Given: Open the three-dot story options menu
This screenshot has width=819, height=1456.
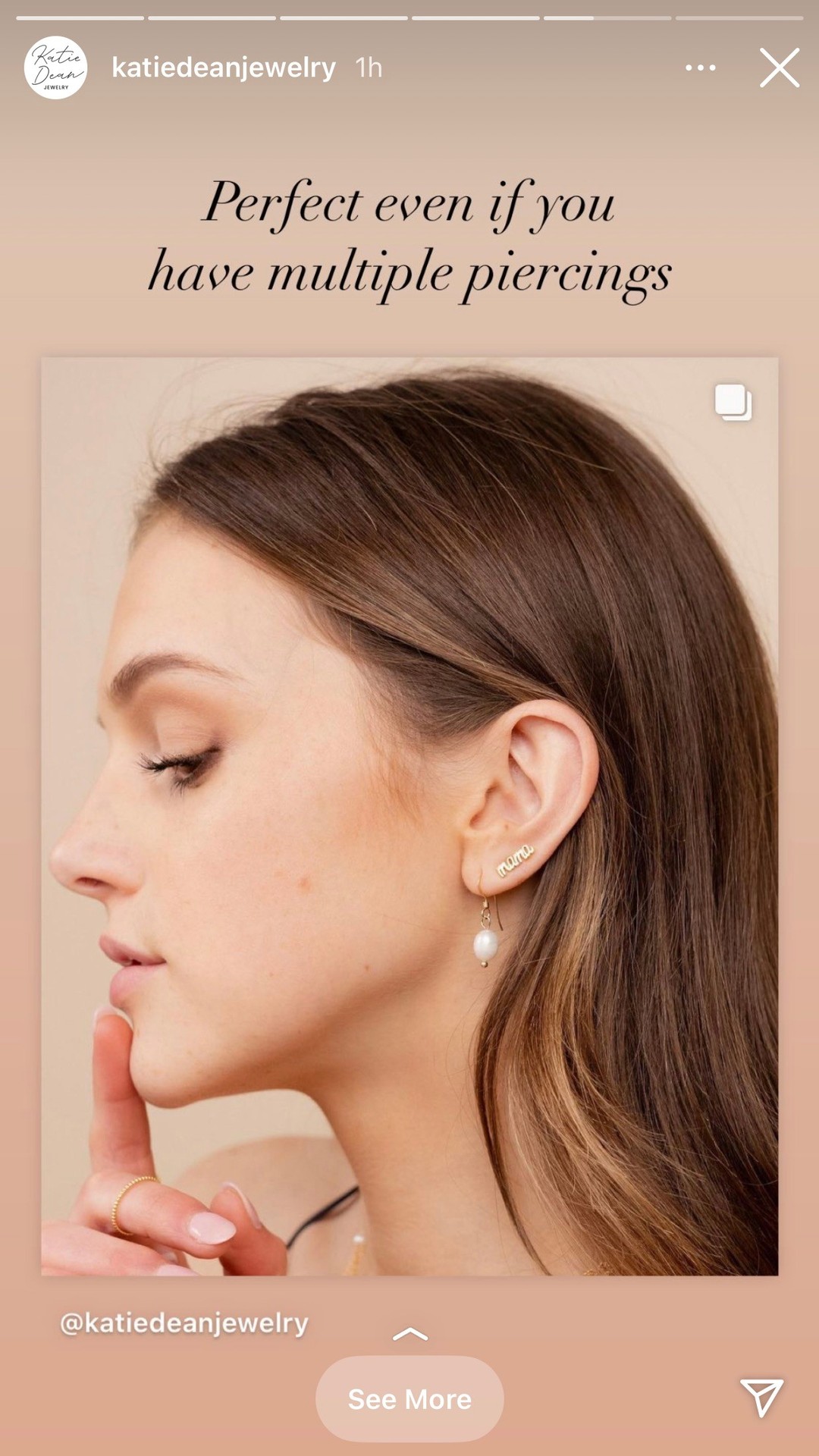Looking at the screenshot, I should coord(700,67).
